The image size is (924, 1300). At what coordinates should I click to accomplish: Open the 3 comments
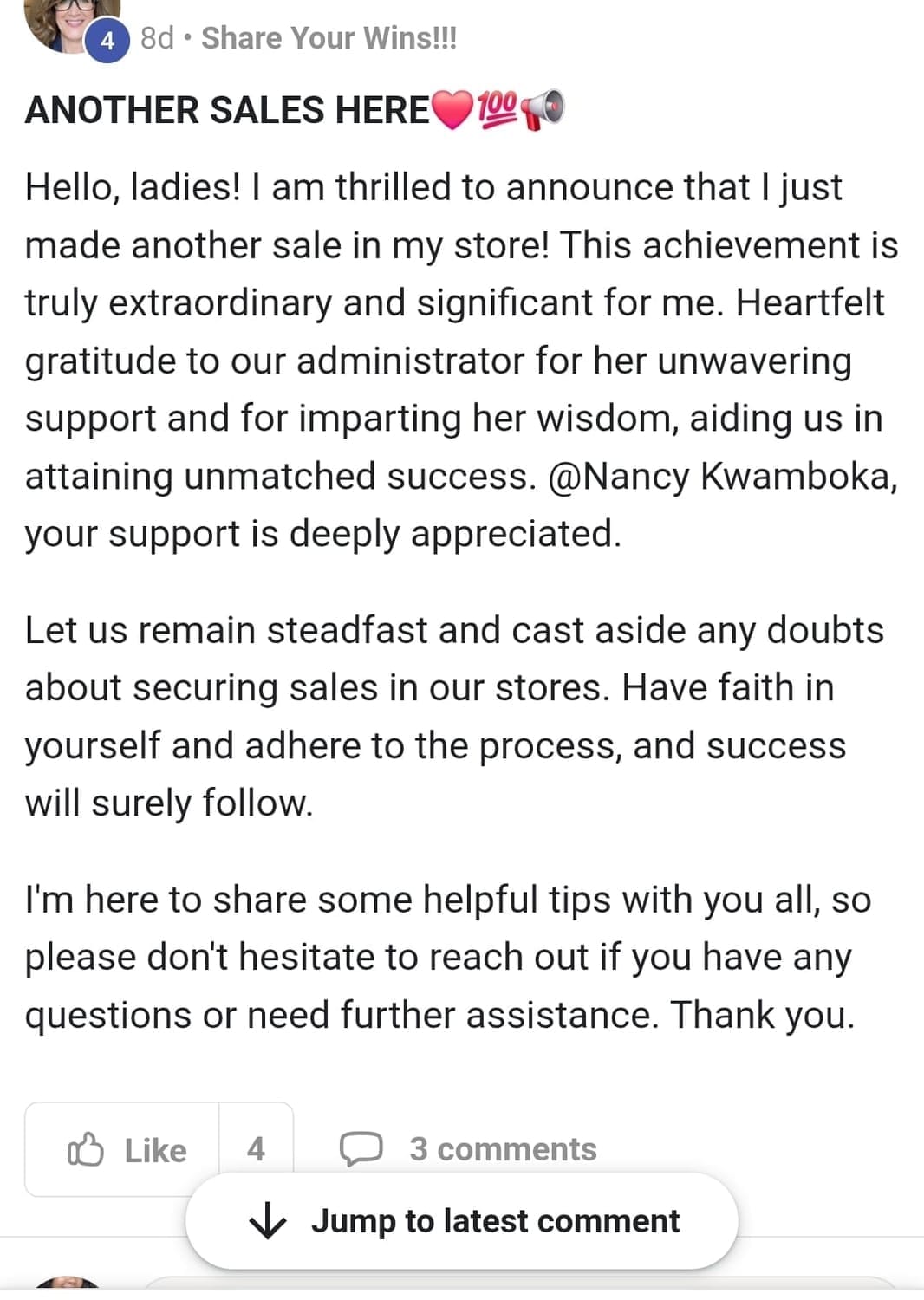tap(469, 1149)
